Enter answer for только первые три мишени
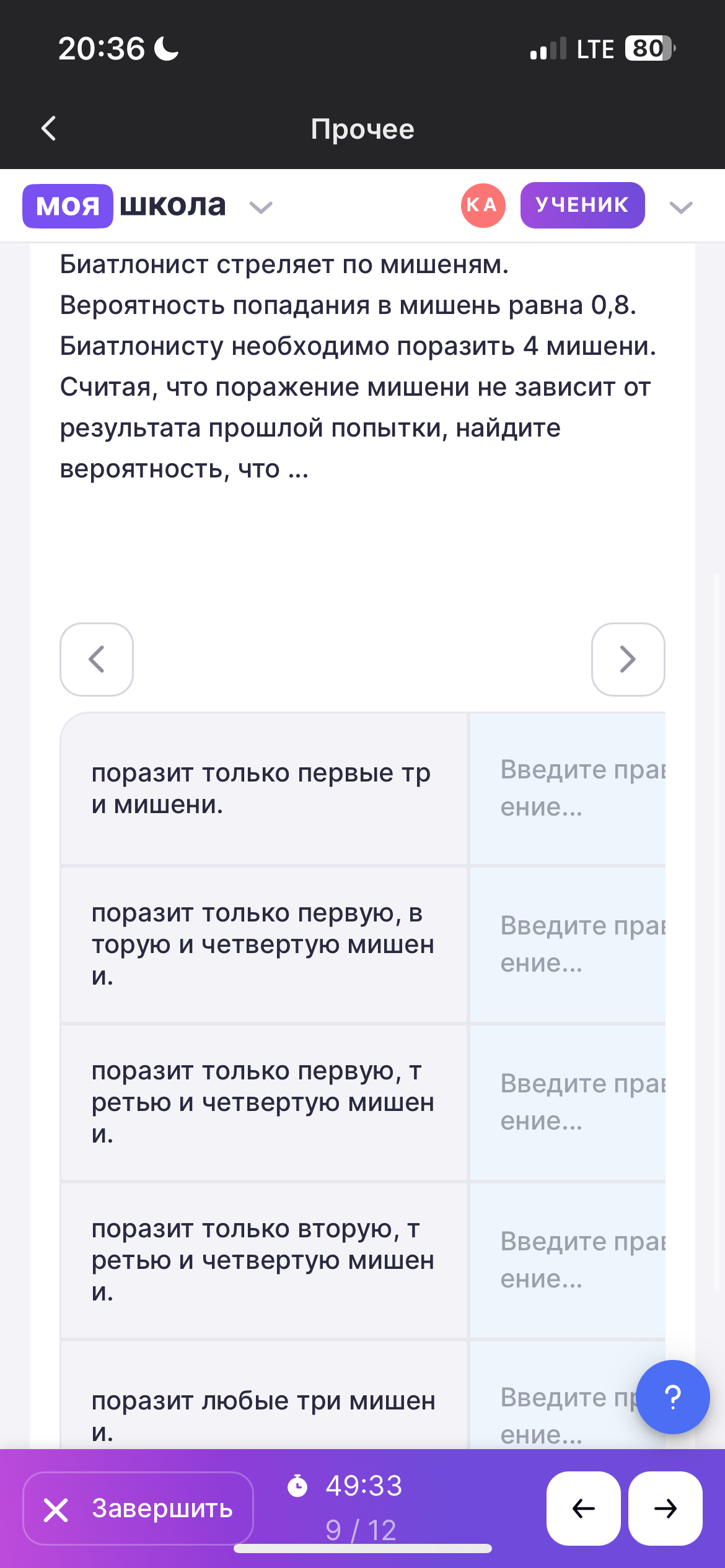 click(567, 788)
